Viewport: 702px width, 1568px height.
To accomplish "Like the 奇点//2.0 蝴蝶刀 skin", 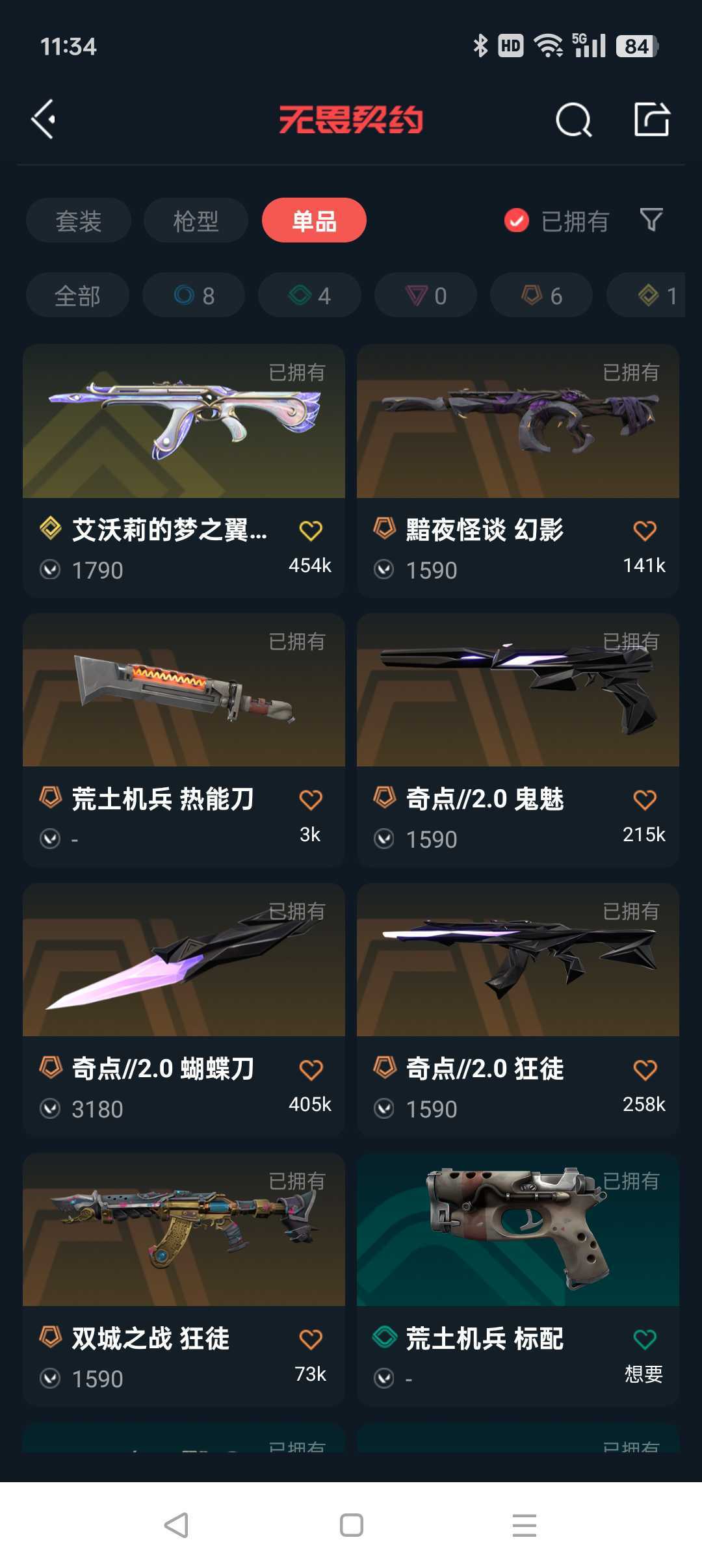I will pyautogui.click(x=311, y=1069).
